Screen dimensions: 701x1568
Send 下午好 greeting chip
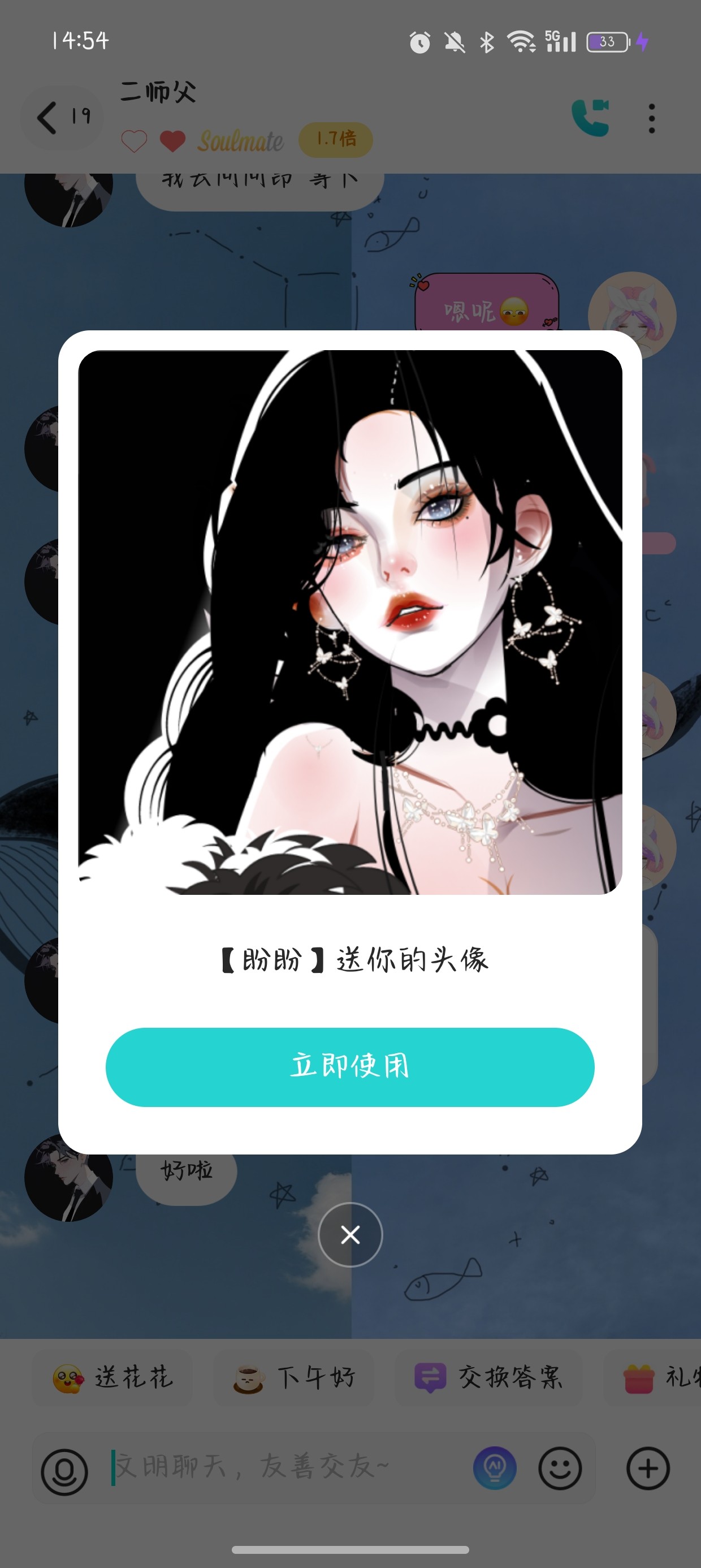294,1378
